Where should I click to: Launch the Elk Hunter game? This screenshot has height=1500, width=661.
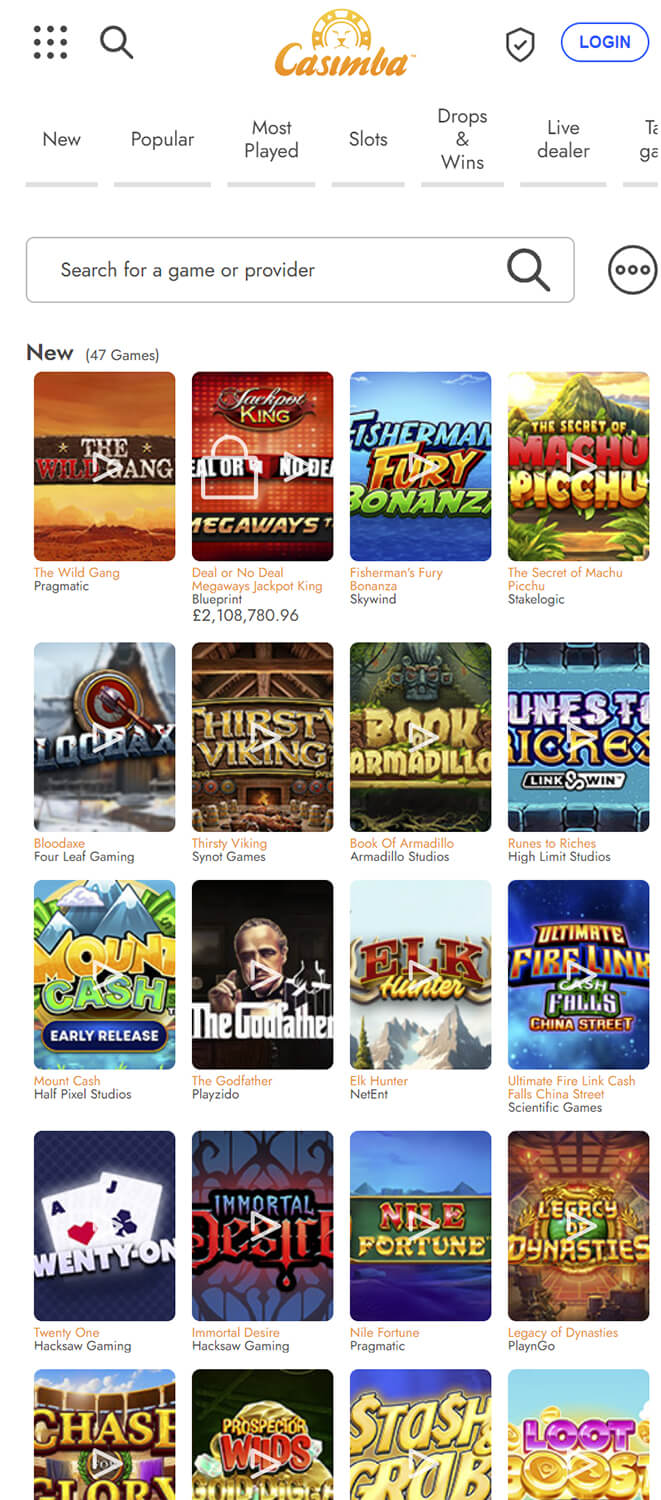(420, 974)
